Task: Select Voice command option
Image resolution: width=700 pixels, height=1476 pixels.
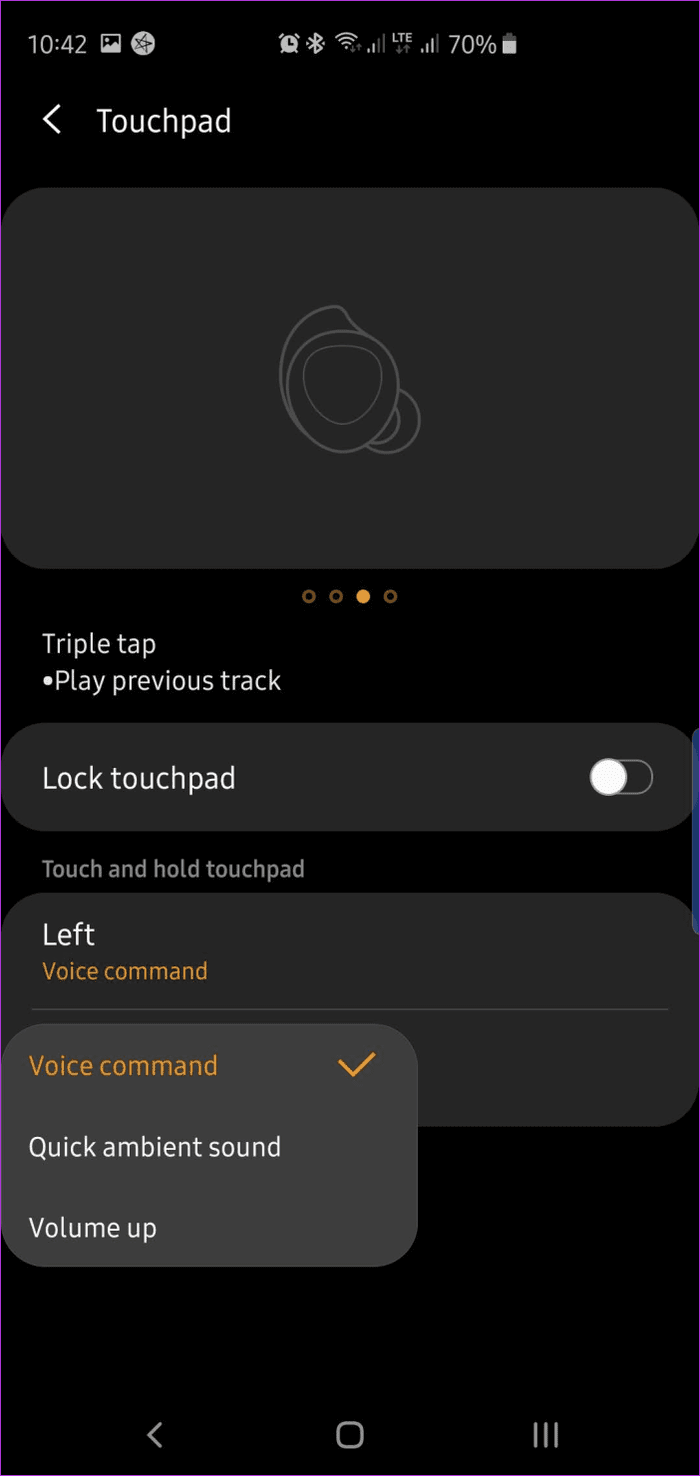Action: pyautogui.click(x=208, y=1065)
